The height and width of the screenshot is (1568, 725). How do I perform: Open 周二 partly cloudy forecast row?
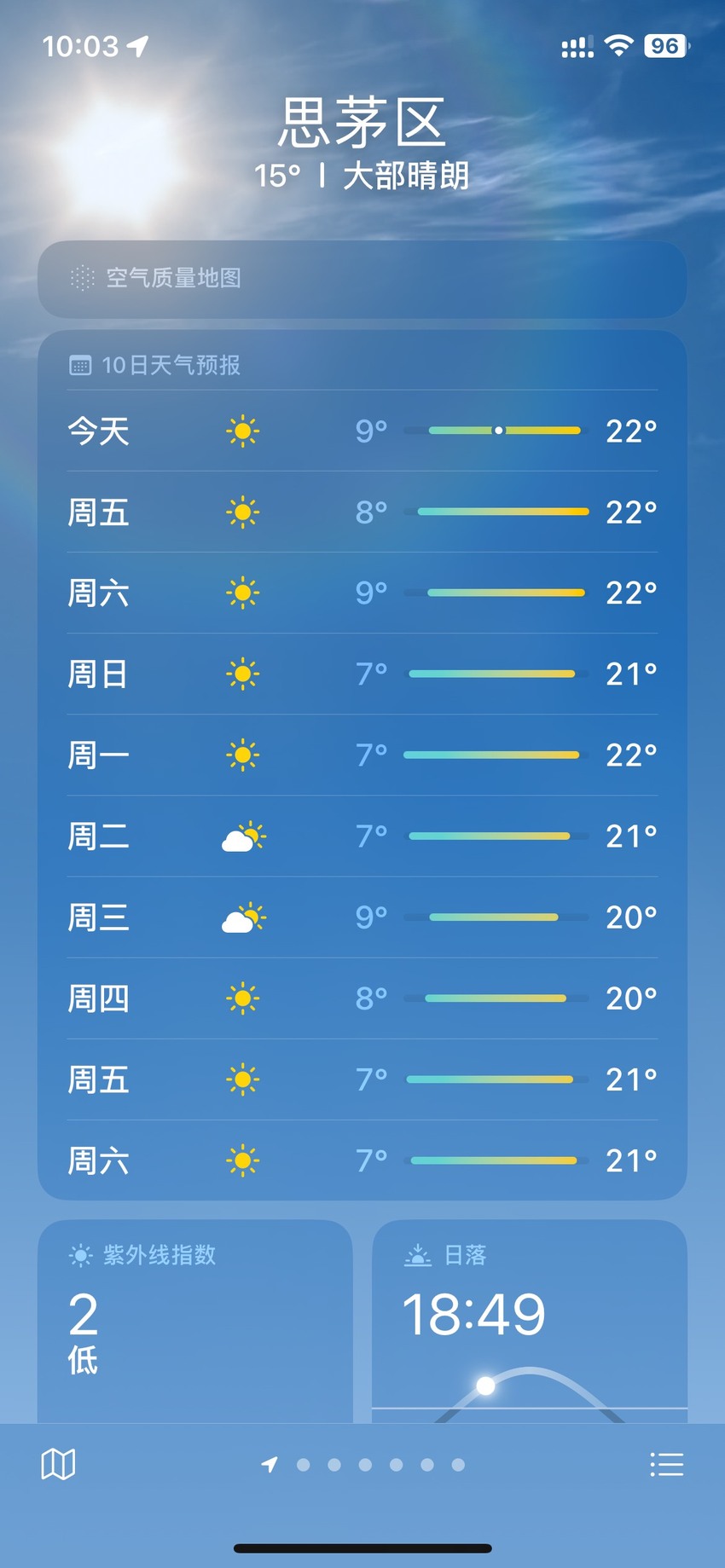362,836
